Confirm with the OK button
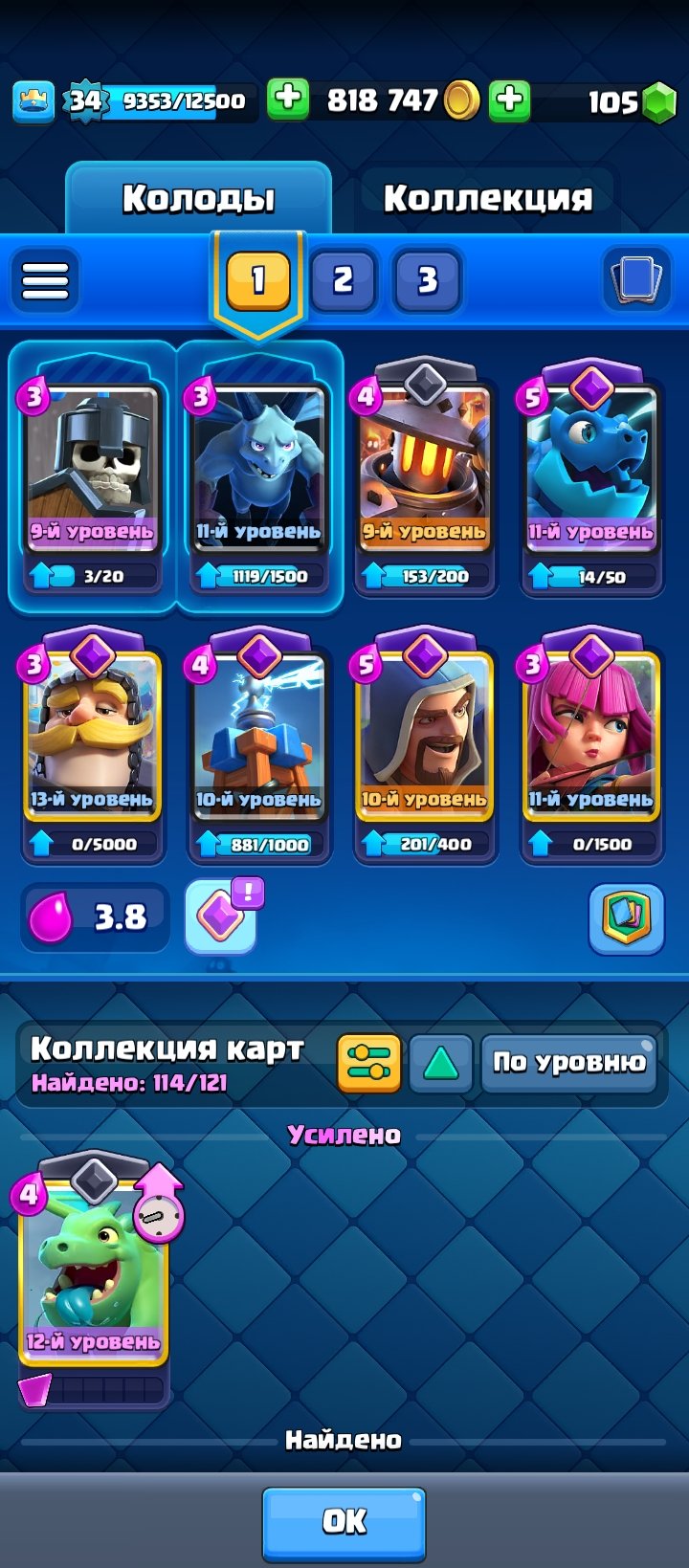 tap(344, 1524)
